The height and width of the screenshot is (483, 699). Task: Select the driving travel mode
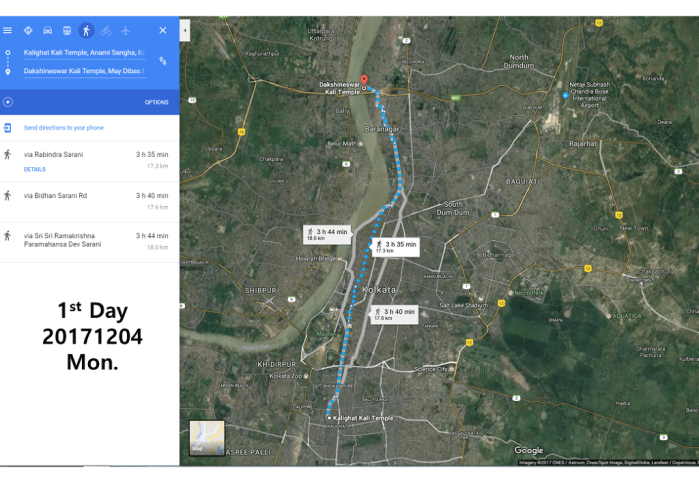[47, 30]
